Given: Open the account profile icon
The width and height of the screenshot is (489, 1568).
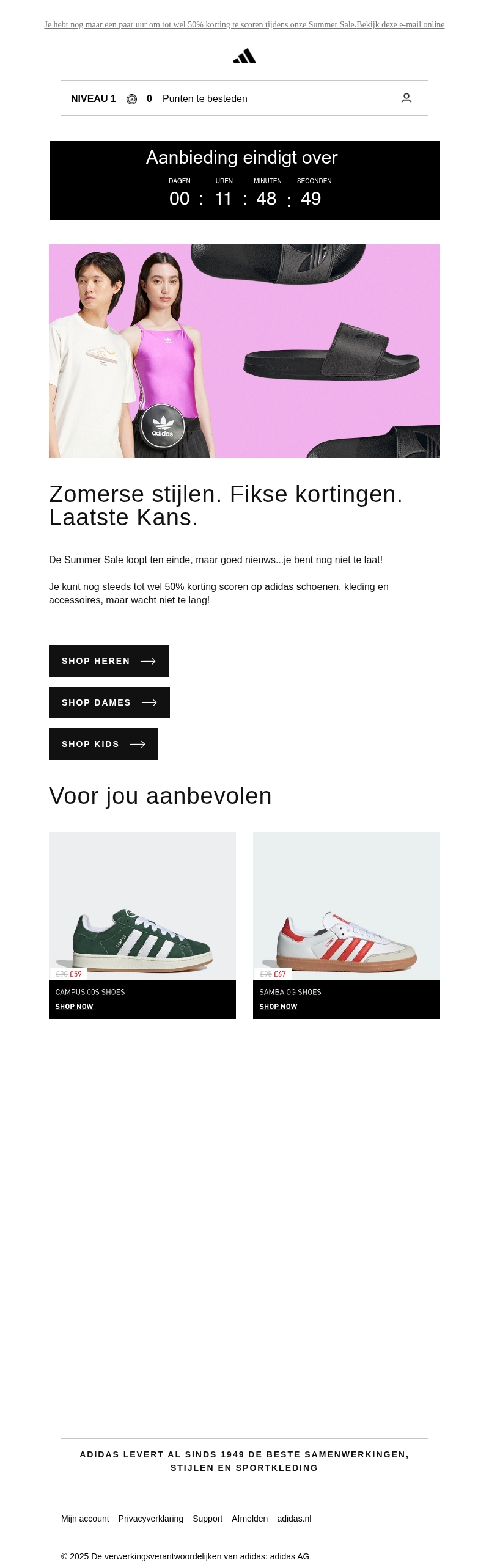Looking at the screenshot, I should point(406,98).
